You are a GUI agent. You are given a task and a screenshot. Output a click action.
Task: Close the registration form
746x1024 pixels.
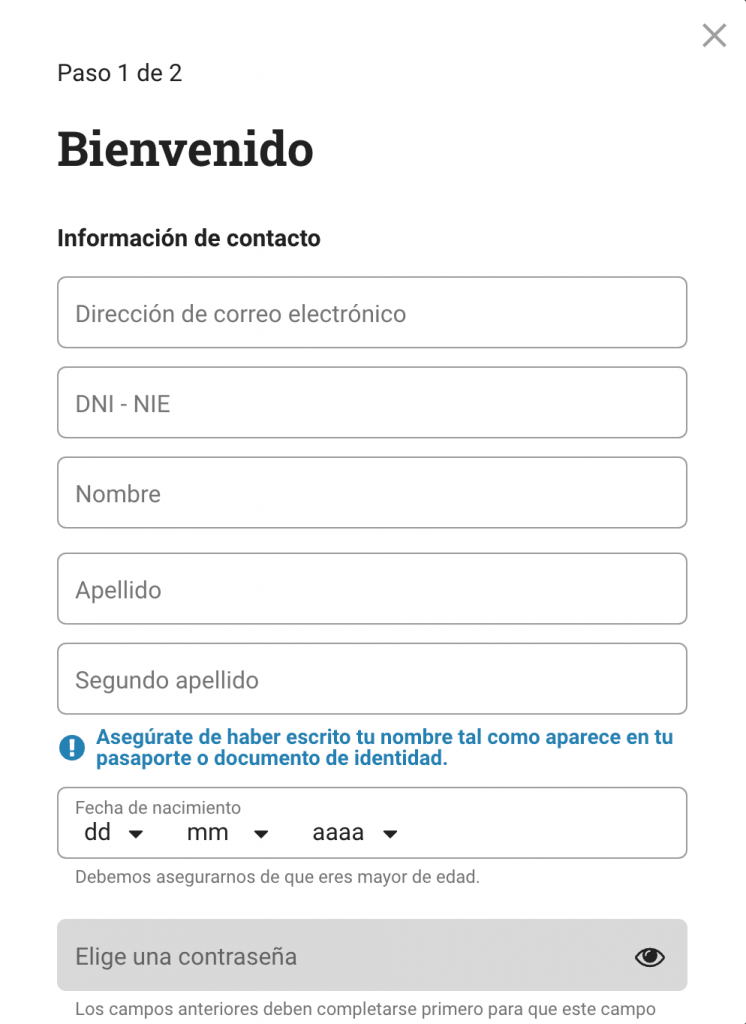click(714, 36)
